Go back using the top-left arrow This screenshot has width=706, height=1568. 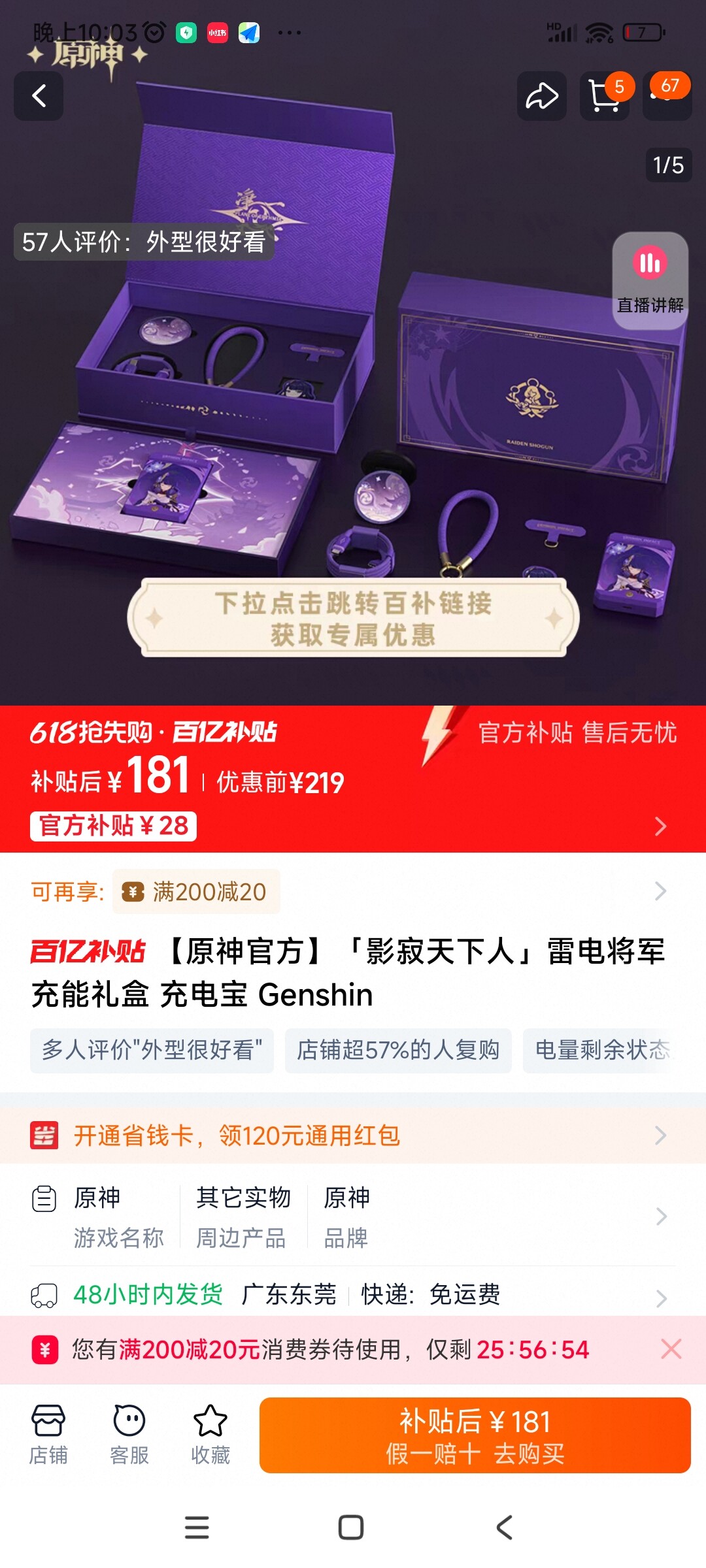39,96
